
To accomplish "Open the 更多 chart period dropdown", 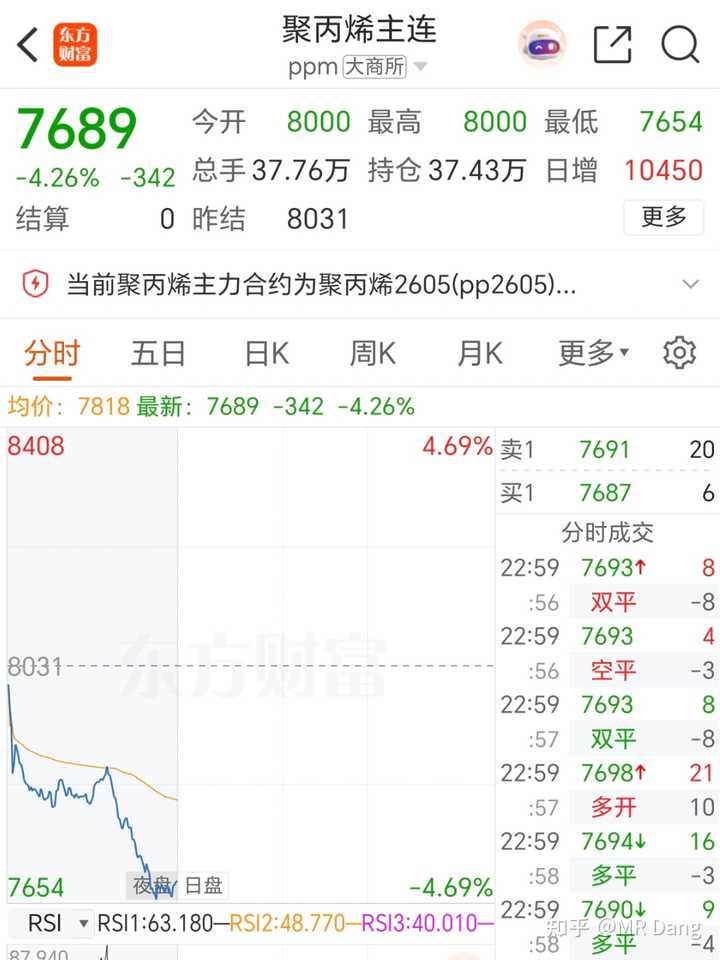I will (593, 353).
